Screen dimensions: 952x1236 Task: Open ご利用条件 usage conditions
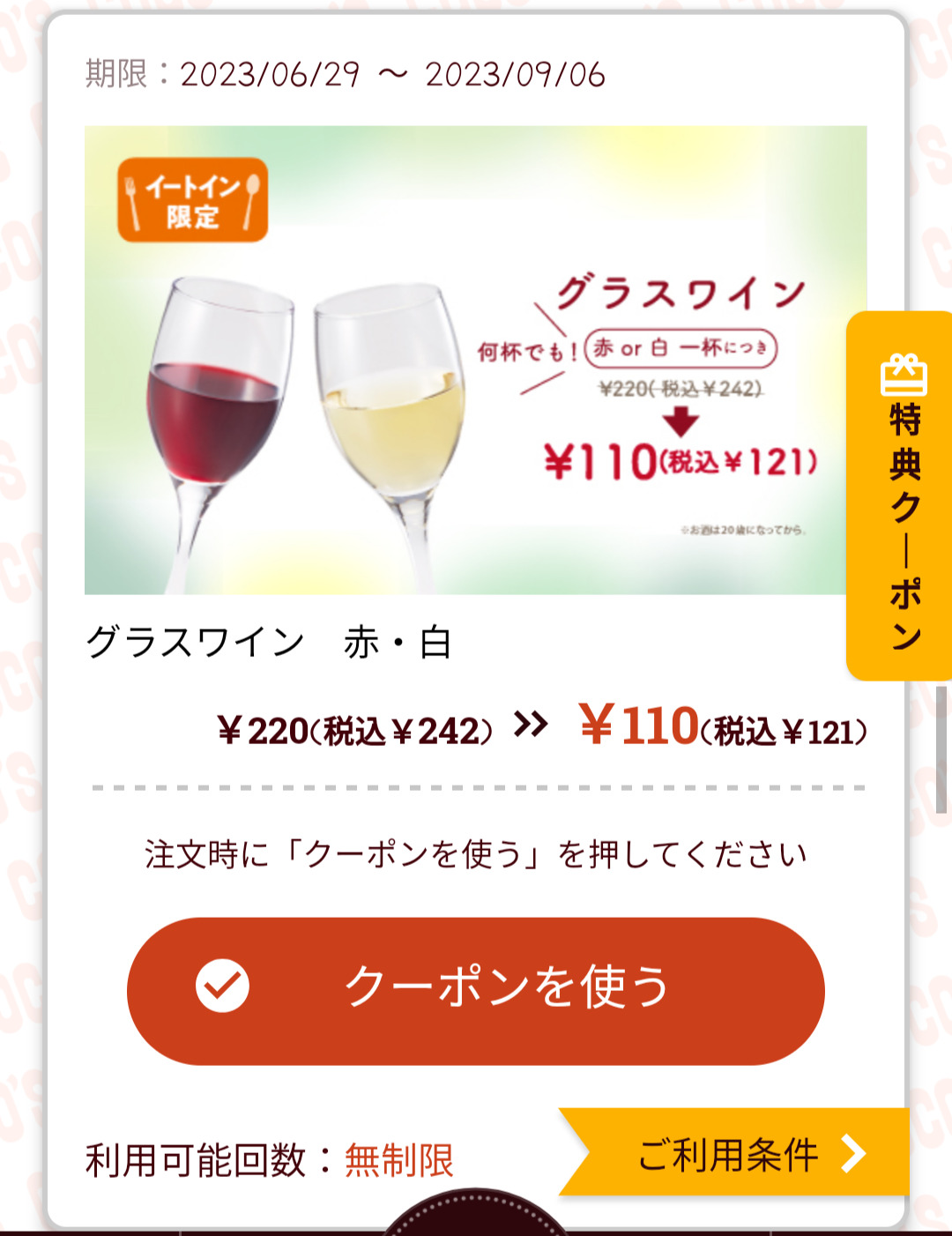[x=740, y=1153]
